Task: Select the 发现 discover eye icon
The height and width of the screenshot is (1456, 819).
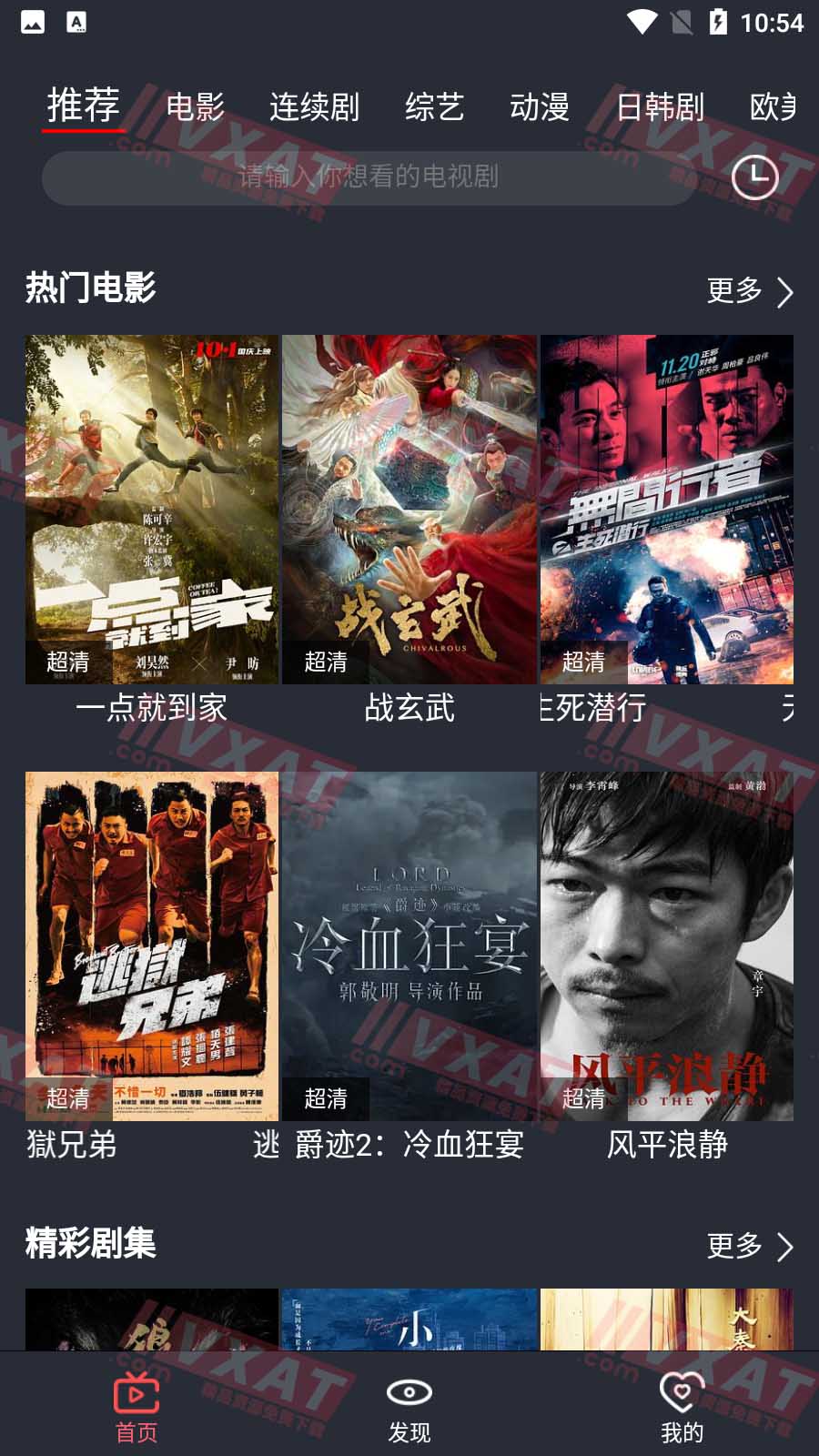Action: tap(409, 1392)
